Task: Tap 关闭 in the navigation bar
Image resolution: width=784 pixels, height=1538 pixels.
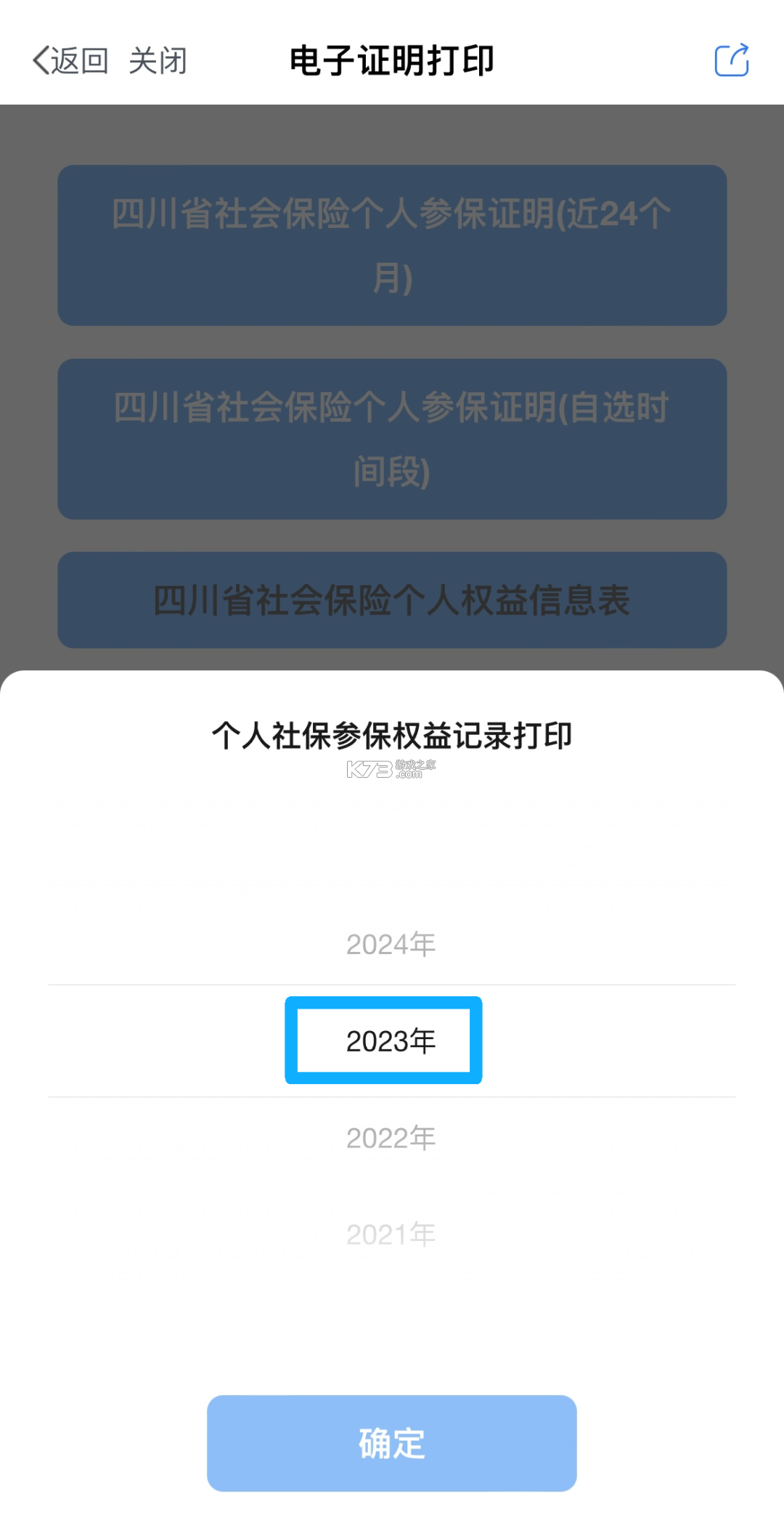Action: point(158,61)
